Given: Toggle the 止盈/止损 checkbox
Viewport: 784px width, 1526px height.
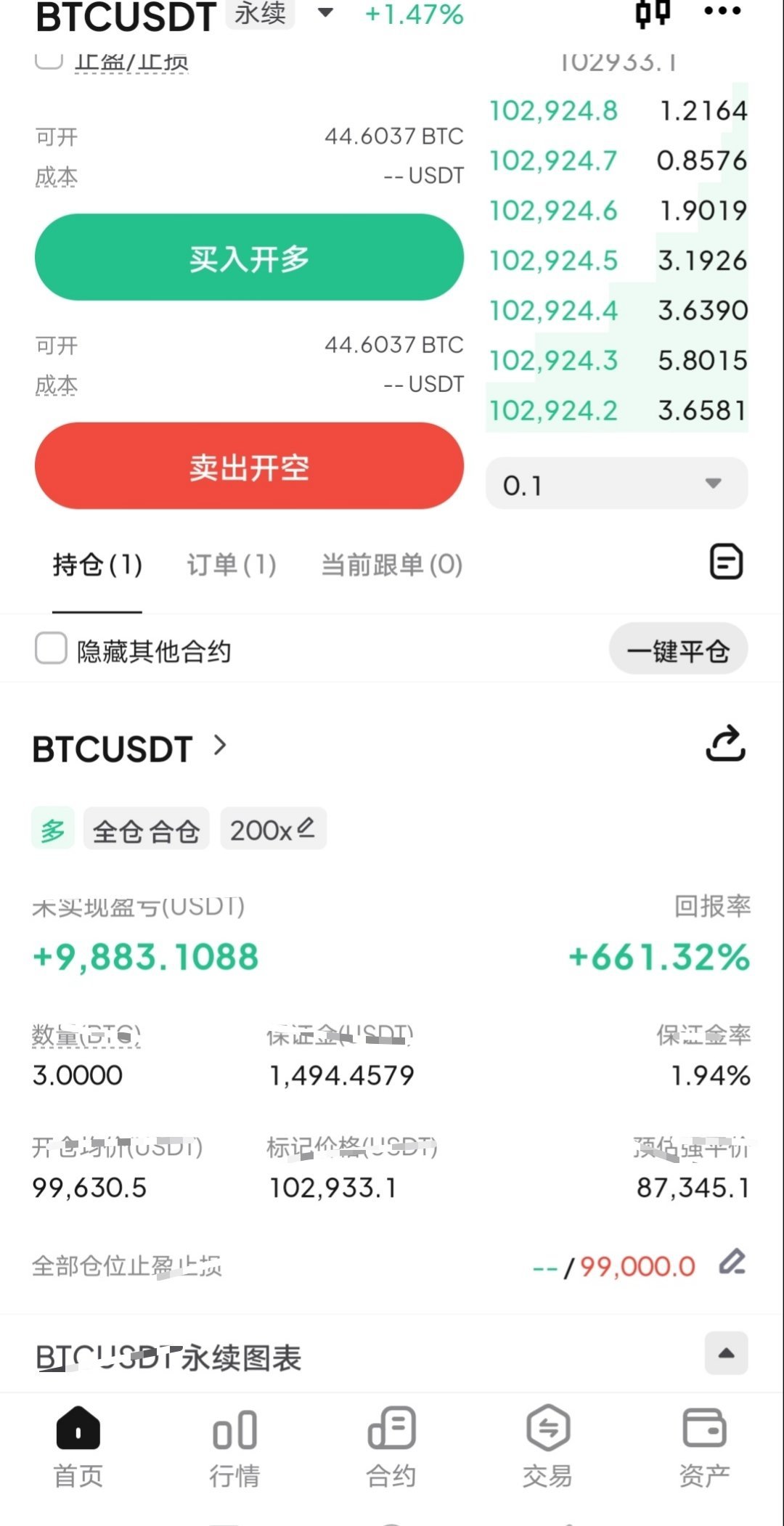Looking at the screenshot, I should pos(49,60).
